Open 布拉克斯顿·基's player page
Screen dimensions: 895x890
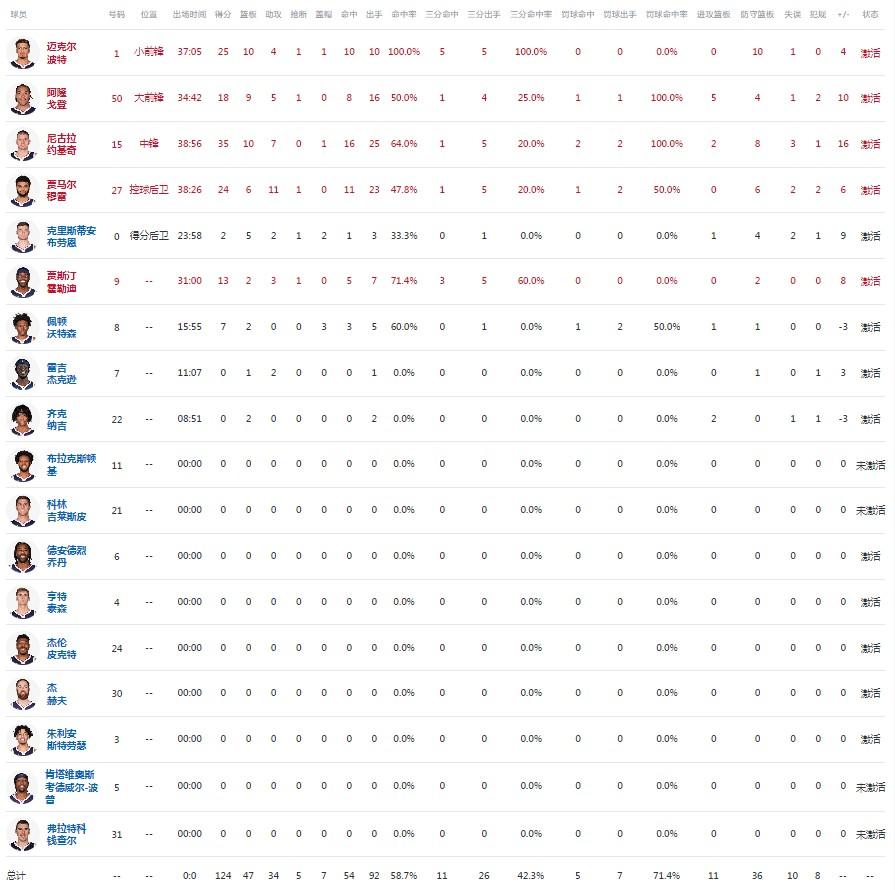[x=71, y=465]
